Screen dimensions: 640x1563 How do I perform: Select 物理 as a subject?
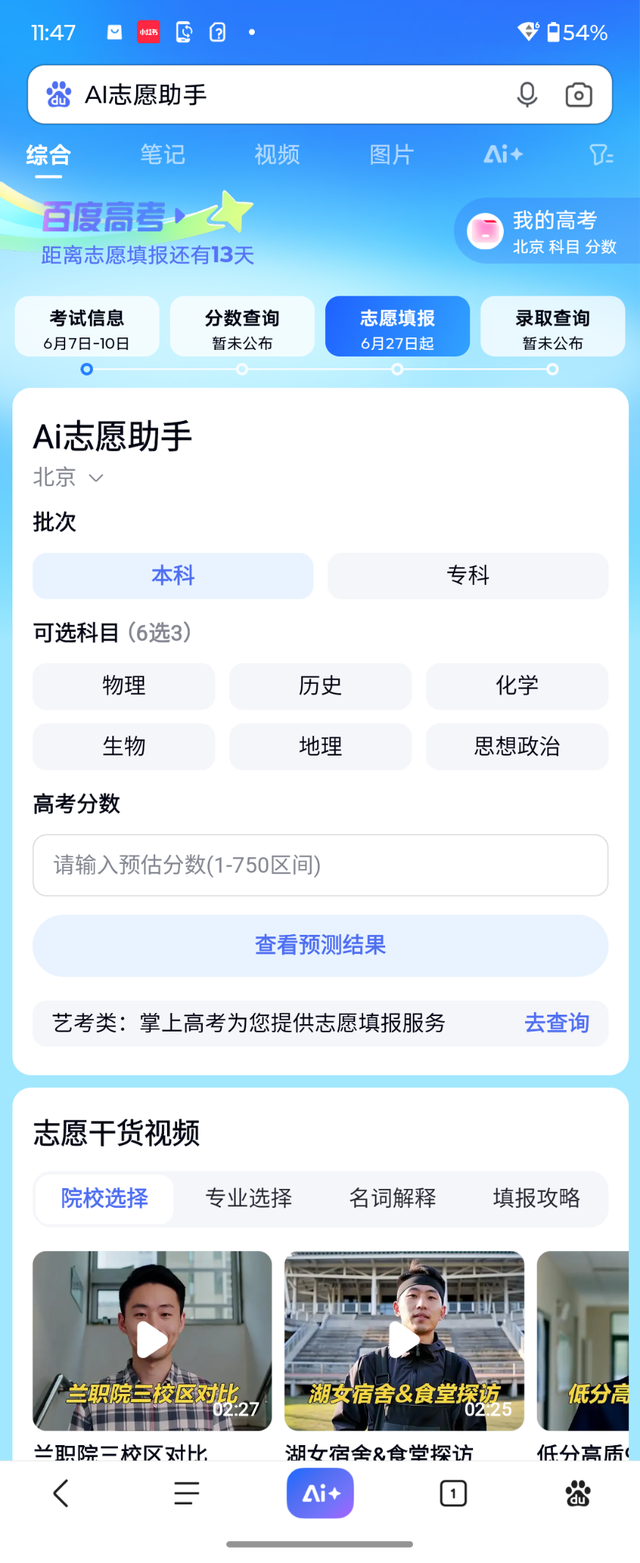click(124, 686)
